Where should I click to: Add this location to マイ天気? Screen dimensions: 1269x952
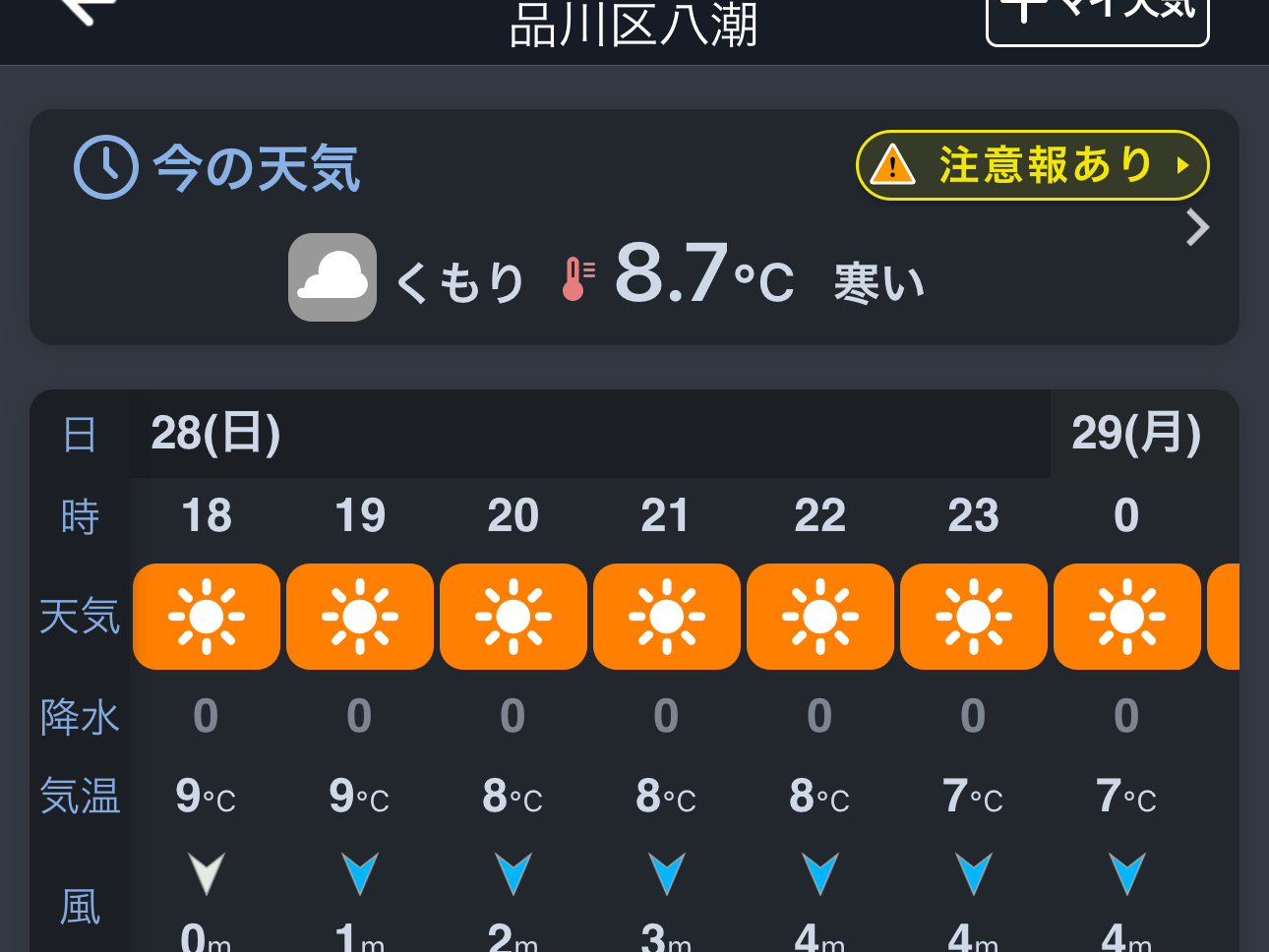coord(1097,18)
